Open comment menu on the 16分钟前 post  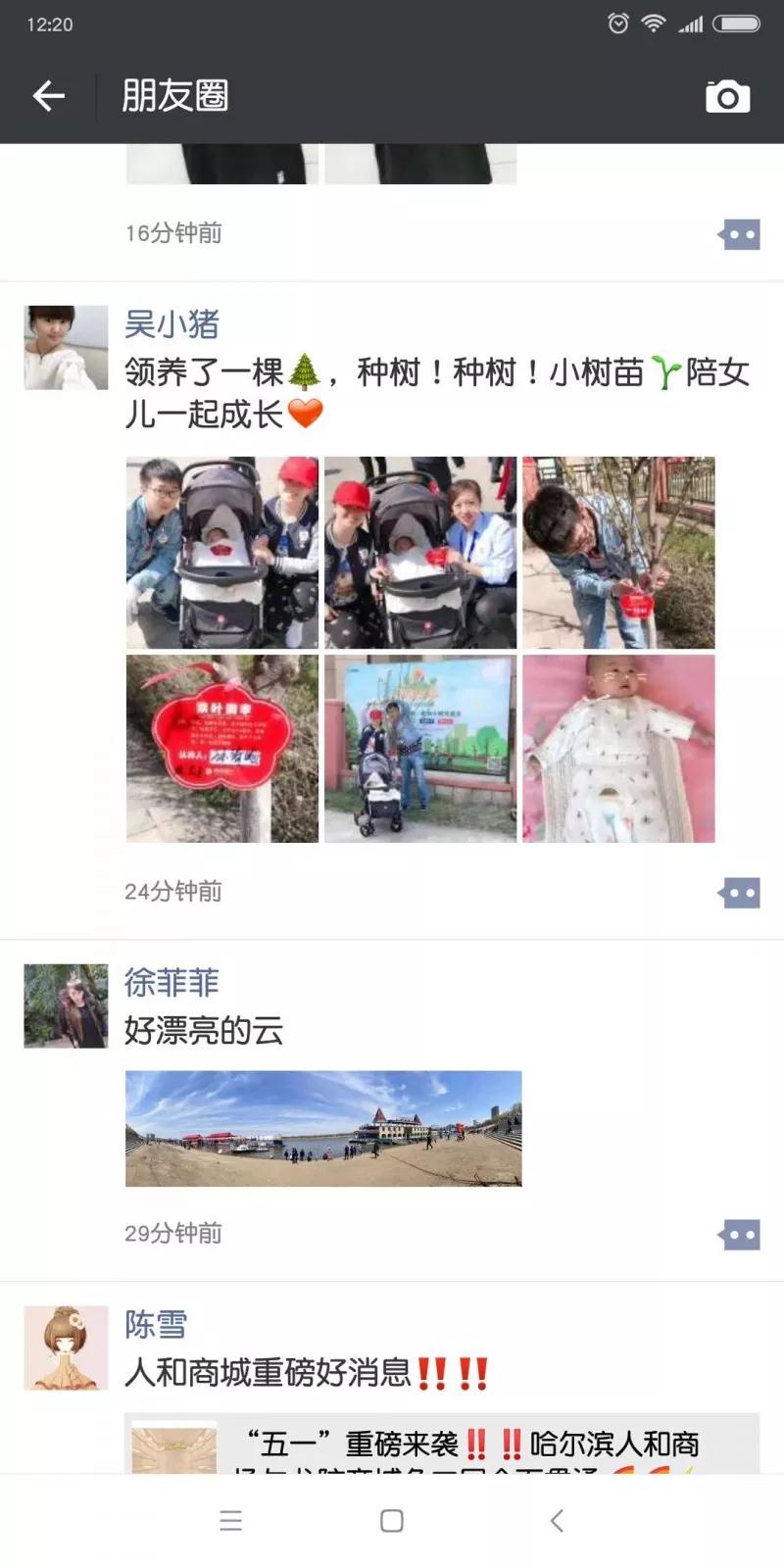pyautogui.click(x=739, y=234)
